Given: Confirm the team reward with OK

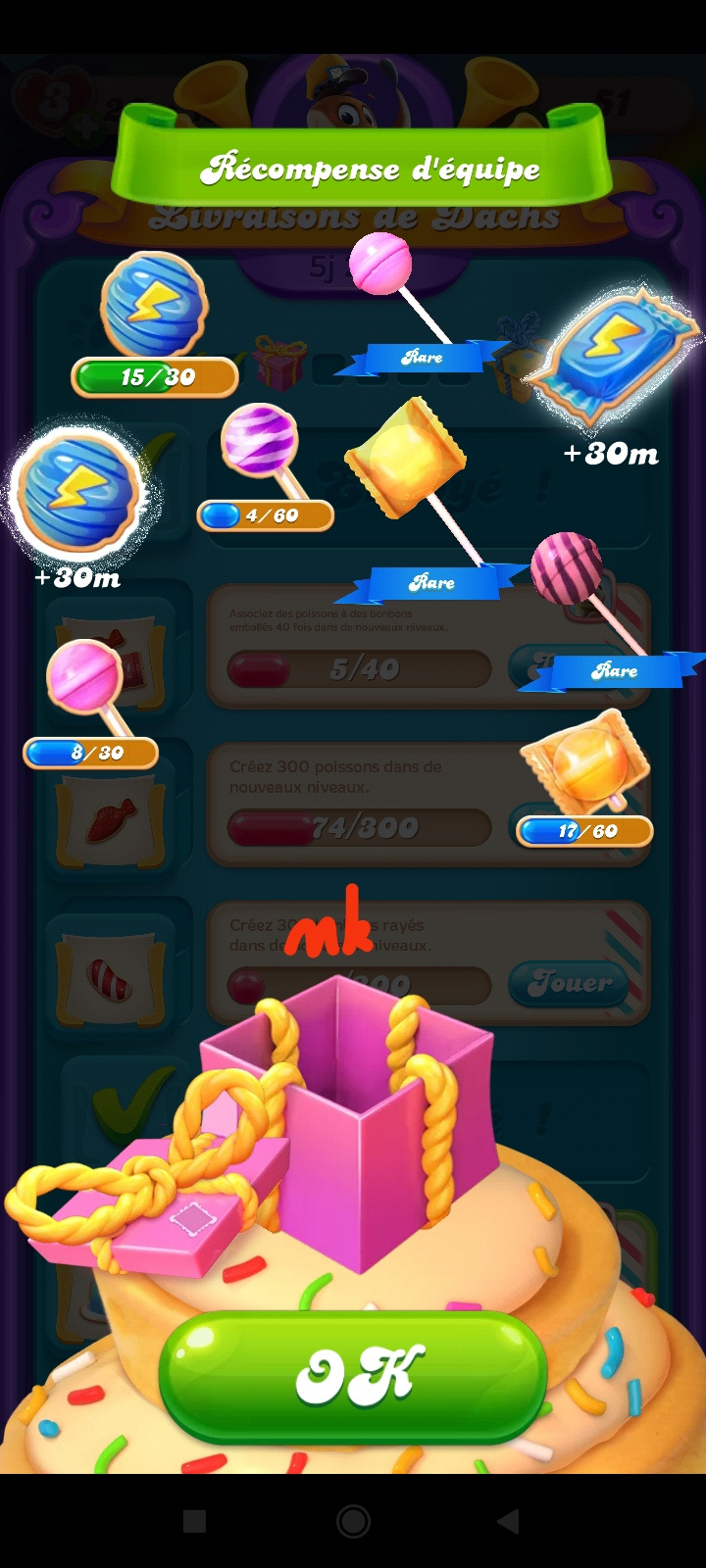Looking at the screenshot, I should pyautogui.click(x=353, y=1376).
